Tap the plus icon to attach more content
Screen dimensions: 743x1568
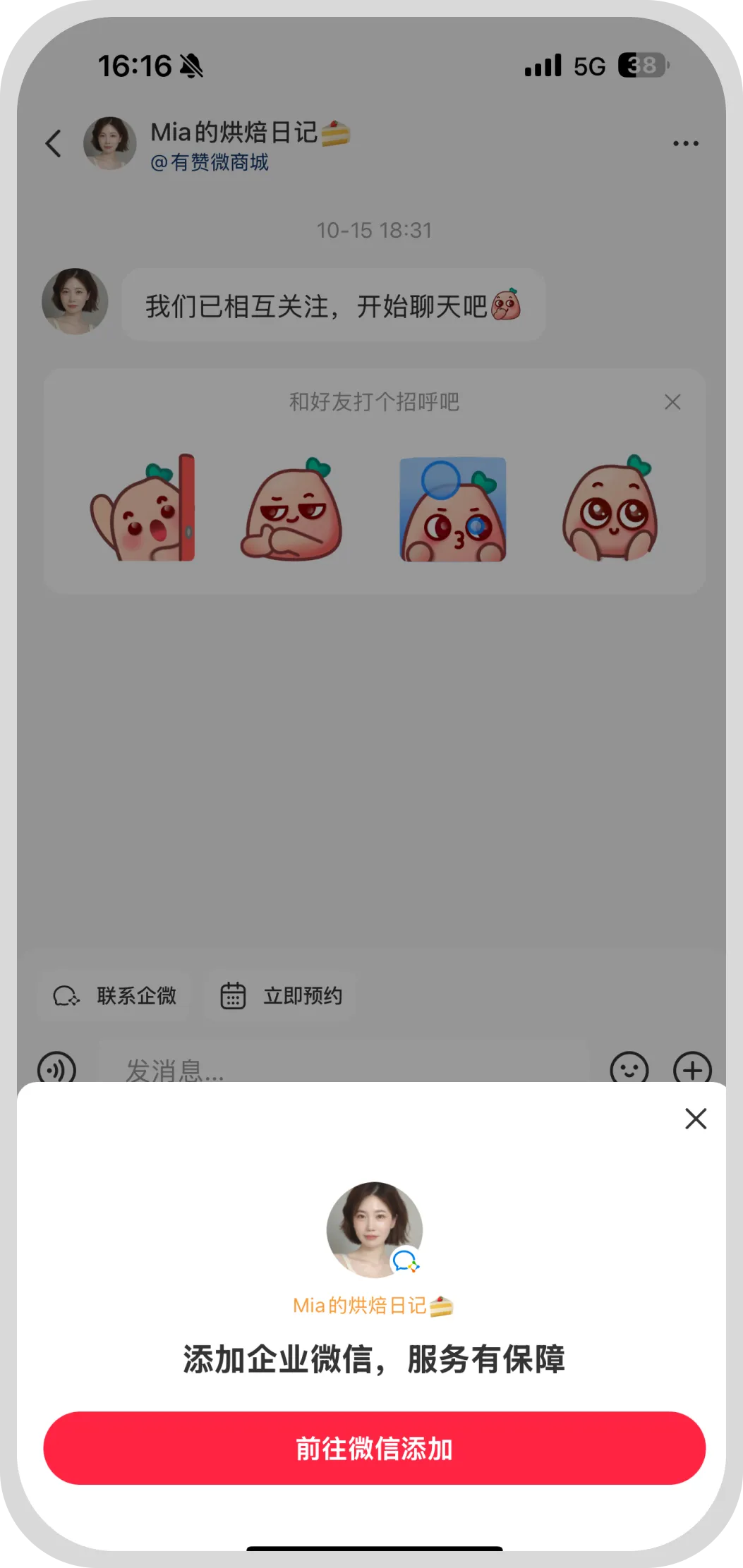693,1071
